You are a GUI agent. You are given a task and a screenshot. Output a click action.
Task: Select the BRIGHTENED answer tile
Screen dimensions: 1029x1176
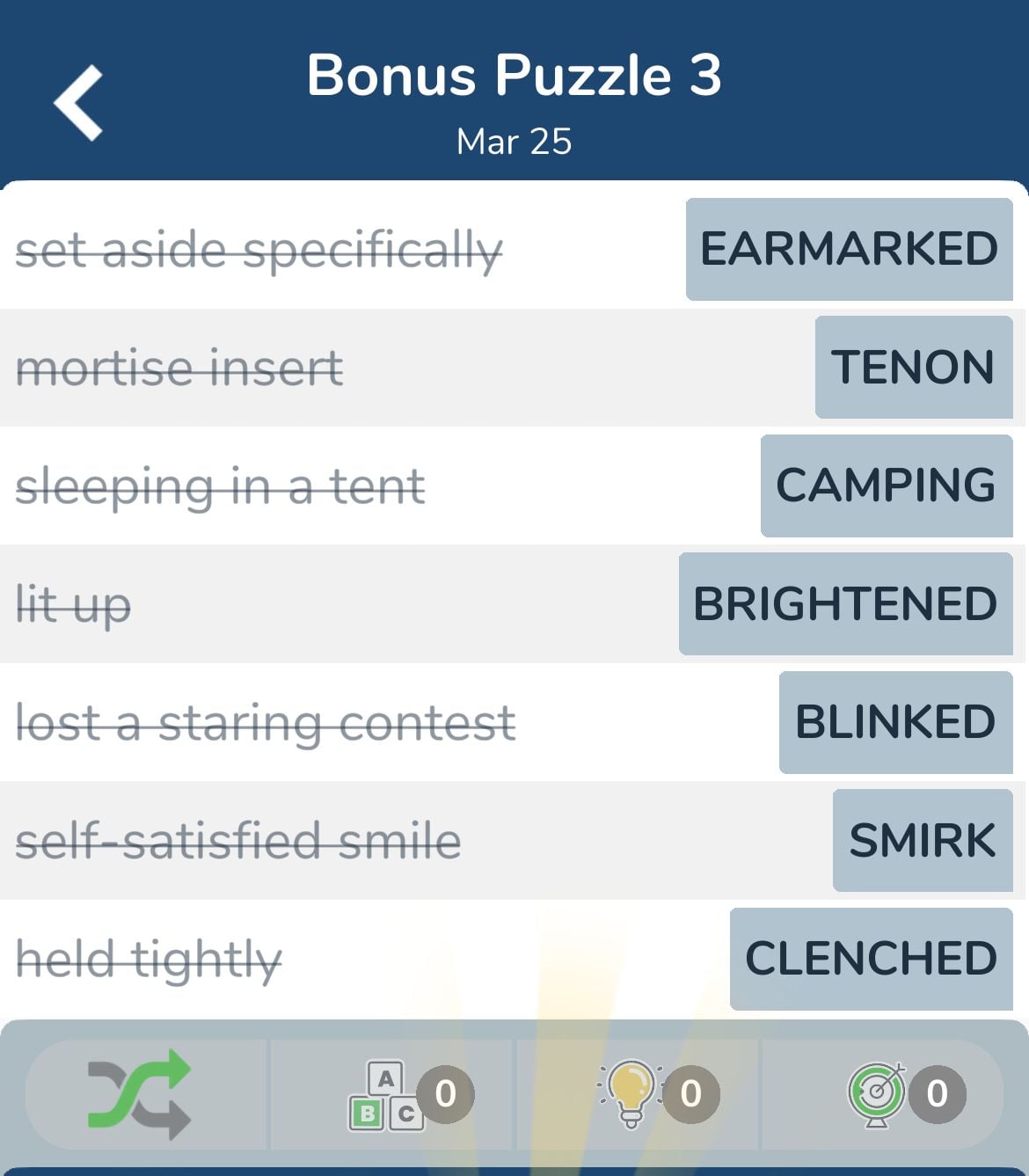click(845, 603)
